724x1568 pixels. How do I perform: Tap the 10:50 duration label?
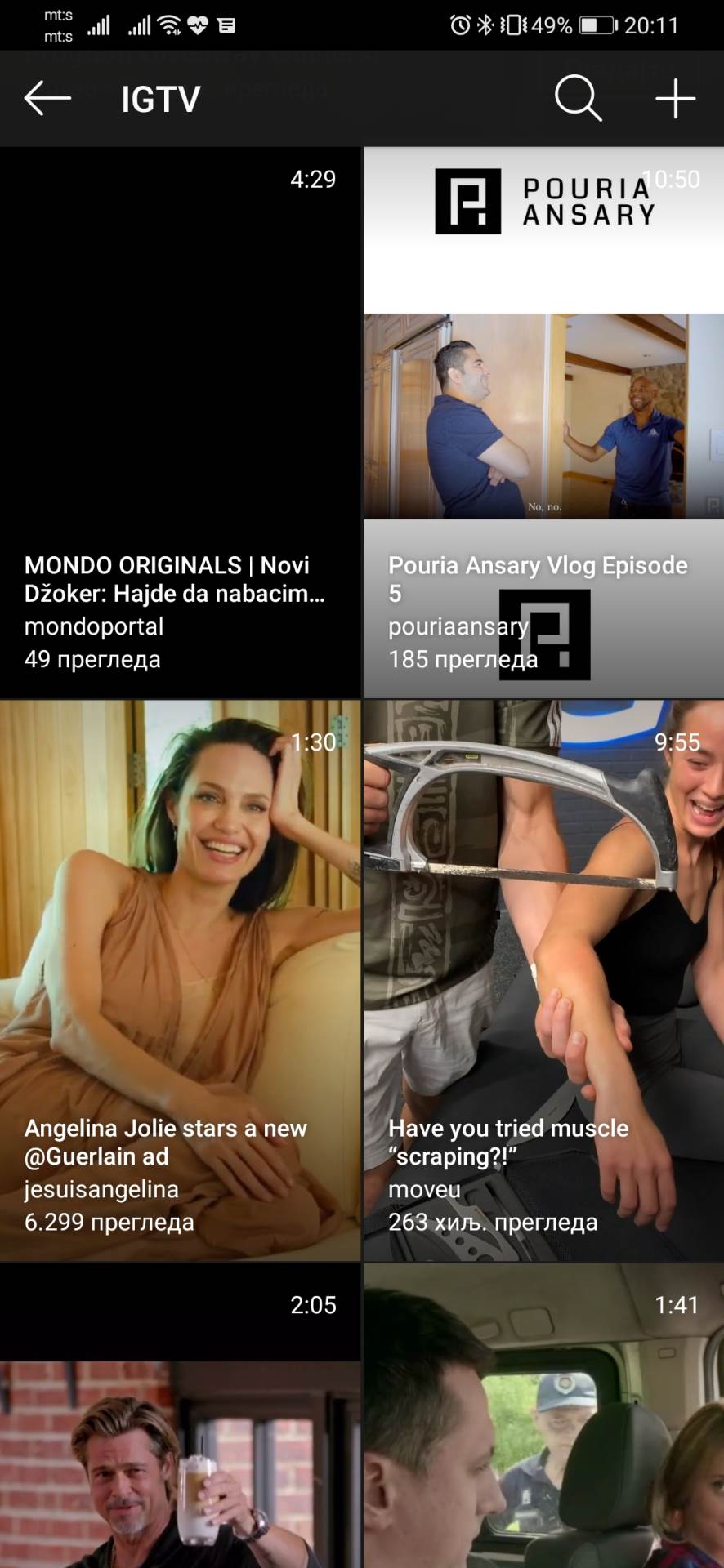pyautogui.click(x=670, y=178)
